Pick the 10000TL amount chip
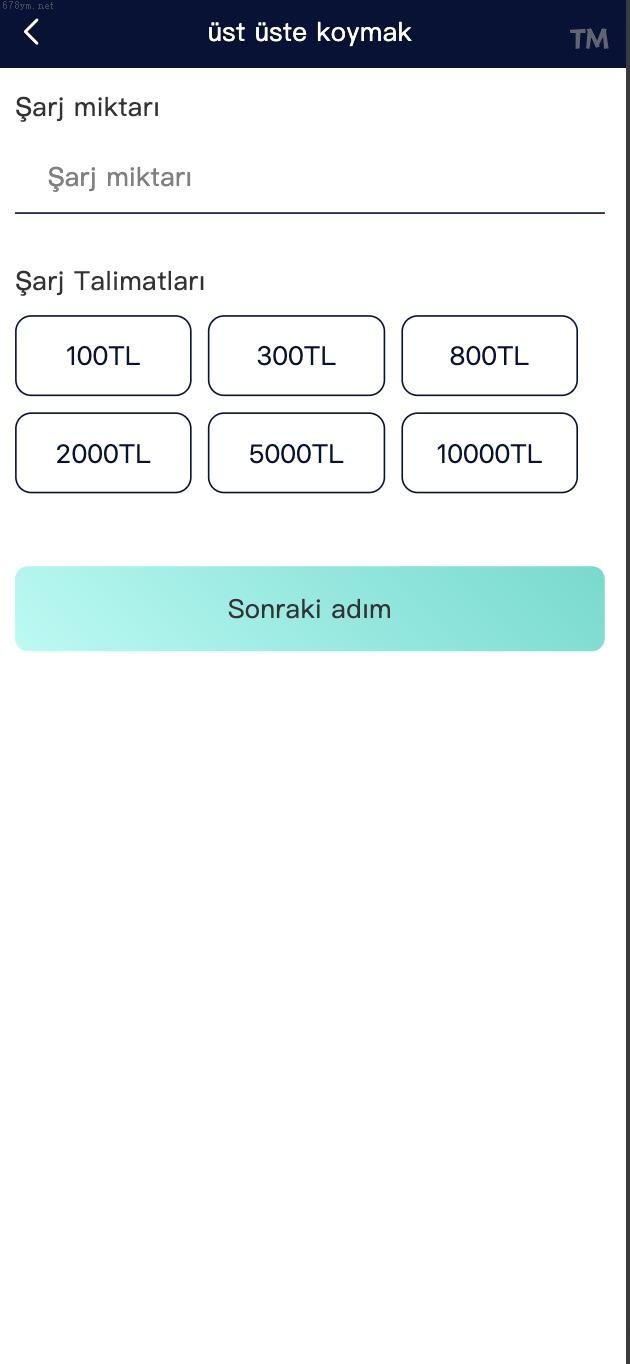Screen dimensions: 630x1364 tap(489, 453)
